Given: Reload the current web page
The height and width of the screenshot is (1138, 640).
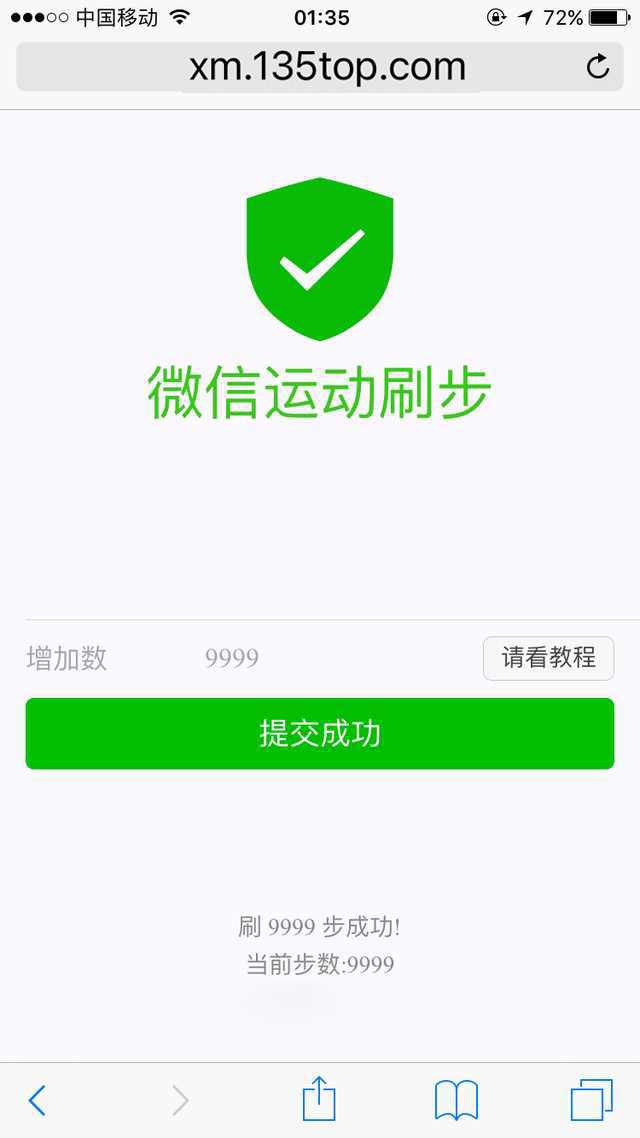Looking at the screenshot, I should [x=597, y=67].
